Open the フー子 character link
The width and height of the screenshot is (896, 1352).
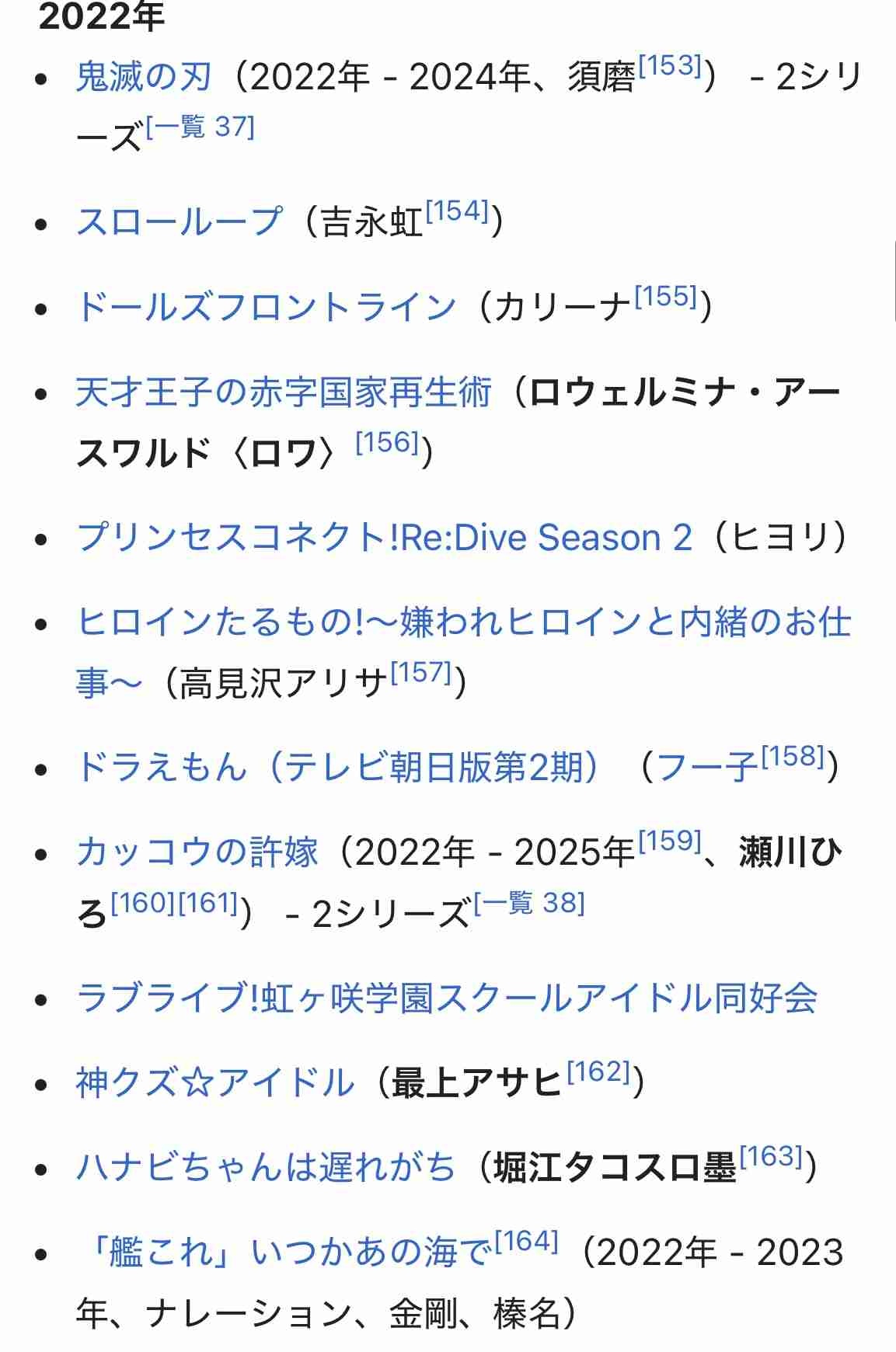click(x=706, y=768)
